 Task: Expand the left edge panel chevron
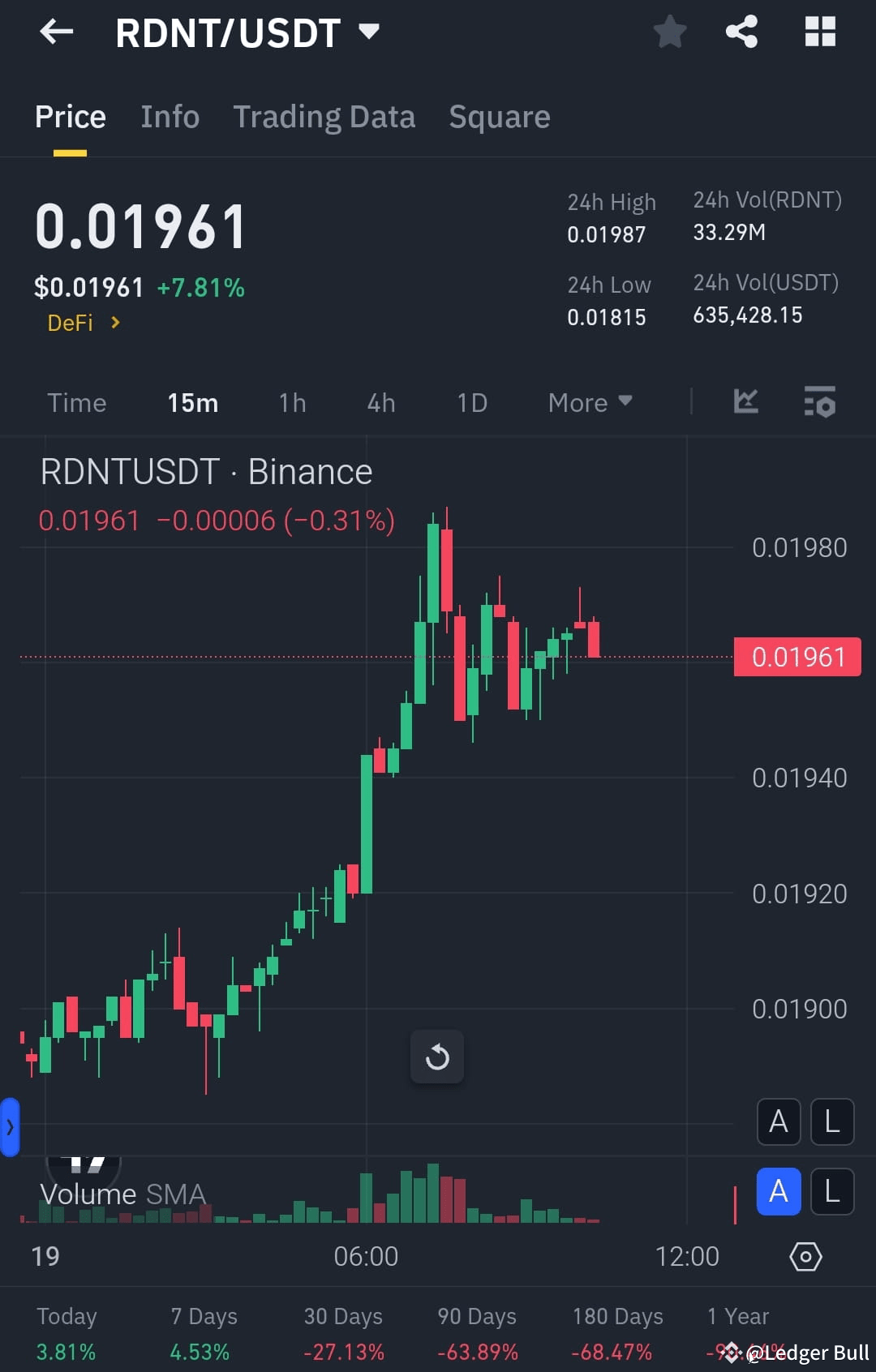pyautogui.click(x=11, y=1127)
